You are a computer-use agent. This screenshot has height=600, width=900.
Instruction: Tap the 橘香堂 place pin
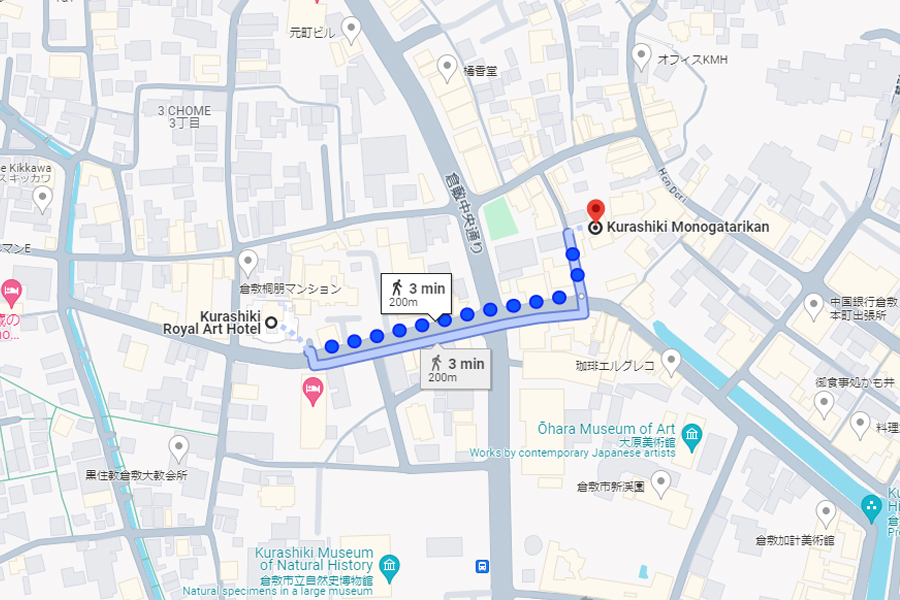click(449, 68)
